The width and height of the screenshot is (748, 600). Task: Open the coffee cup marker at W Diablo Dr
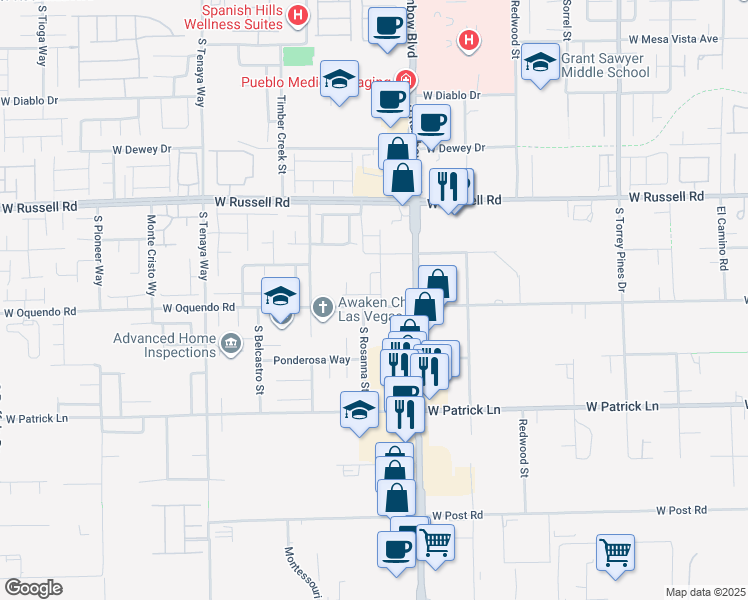(390, 103)
